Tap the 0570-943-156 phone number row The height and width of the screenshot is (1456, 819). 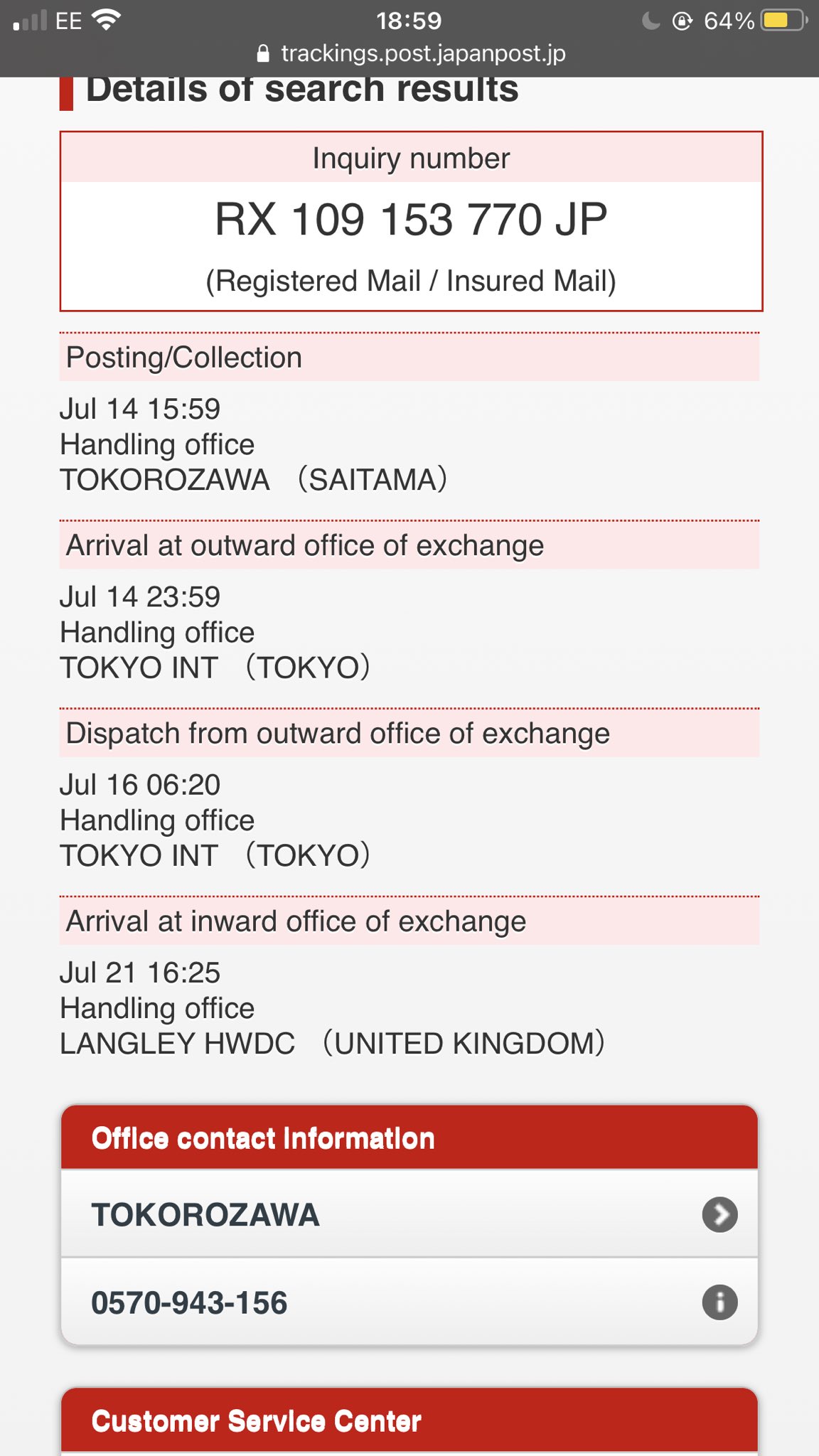tap(409, 1302)
